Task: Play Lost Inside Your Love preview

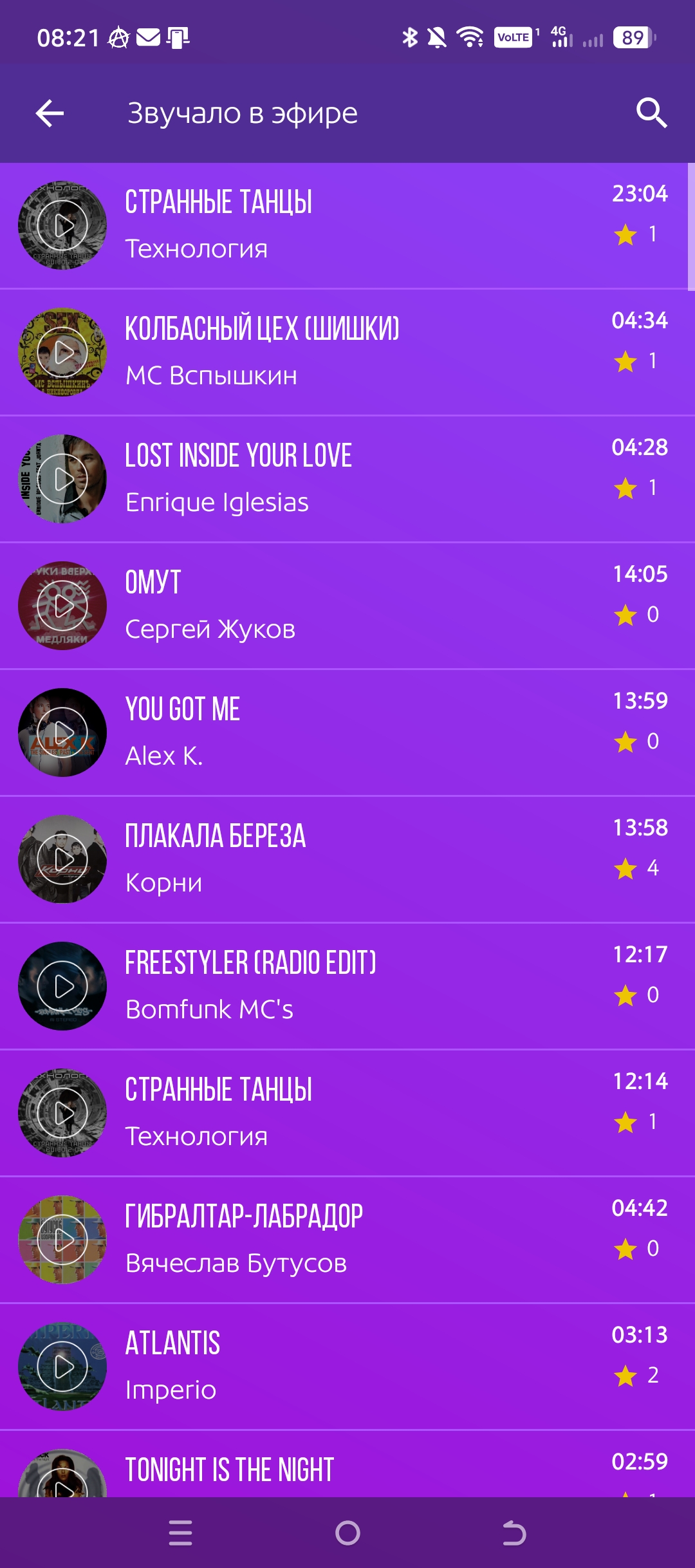Action: click(x=62, y=479)
